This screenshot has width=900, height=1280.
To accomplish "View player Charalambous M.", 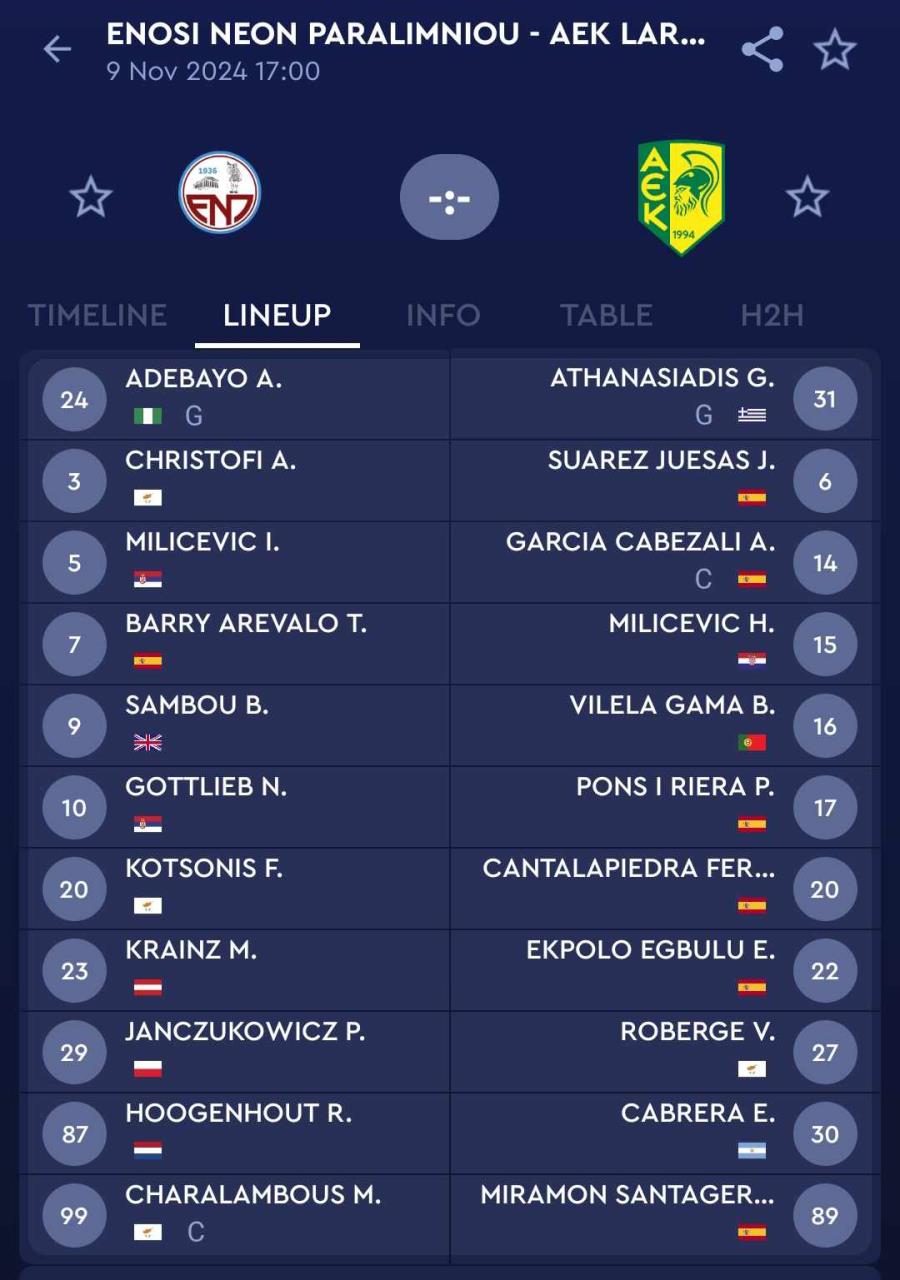I will tap(253, 1196).
